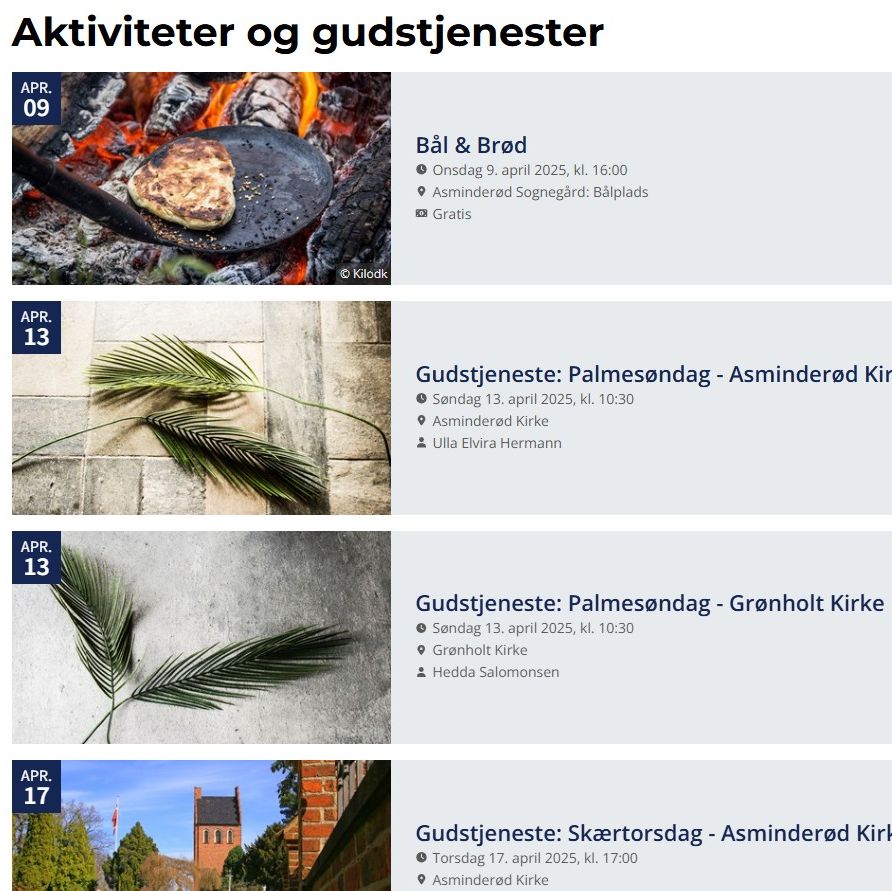Open the church tower photo for April 17
Image resolution: width=892 pixels, height=891 pixels.
point(201,826)
